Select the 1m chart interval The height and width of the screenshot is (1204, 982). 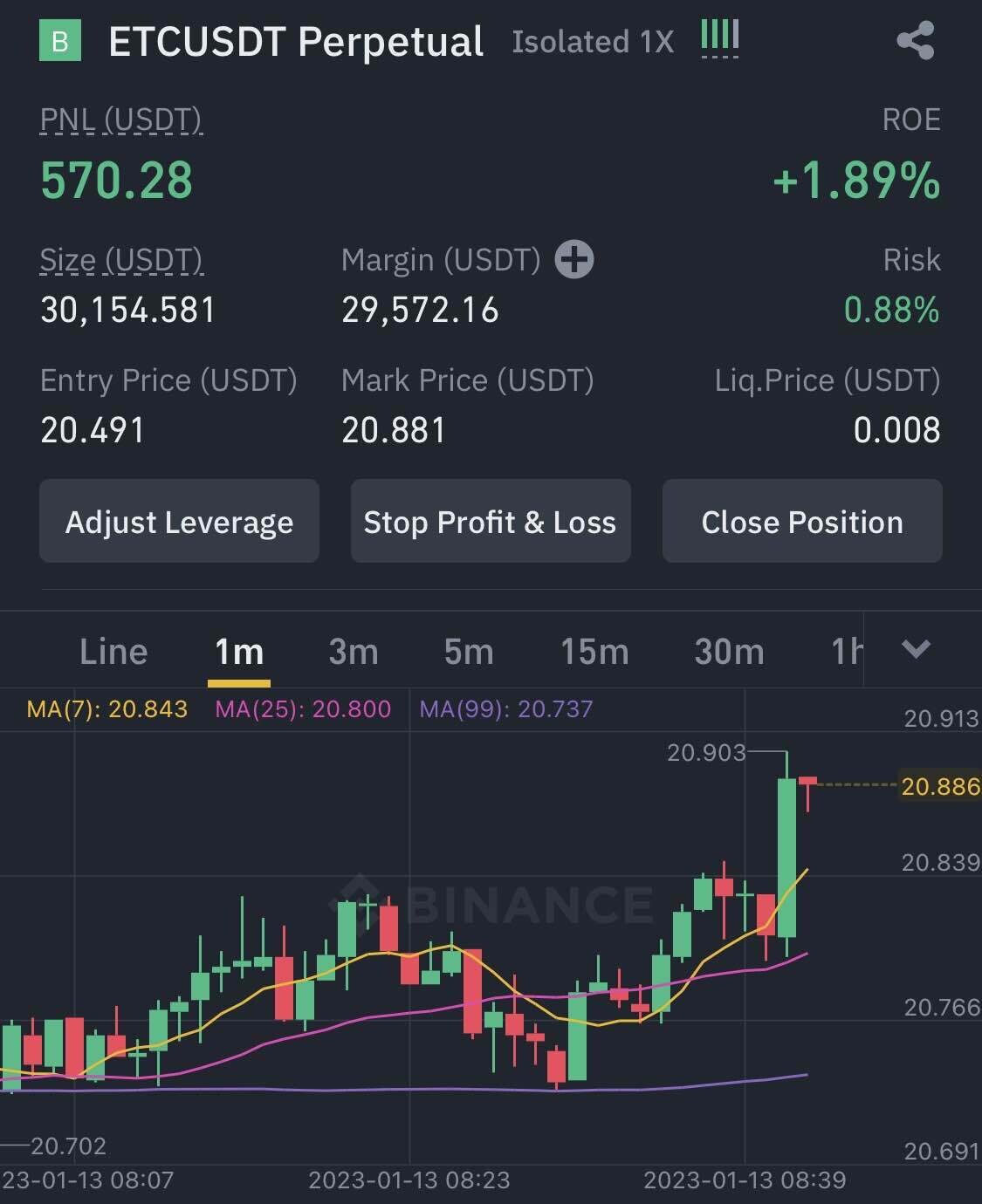(x=238, y=652)
